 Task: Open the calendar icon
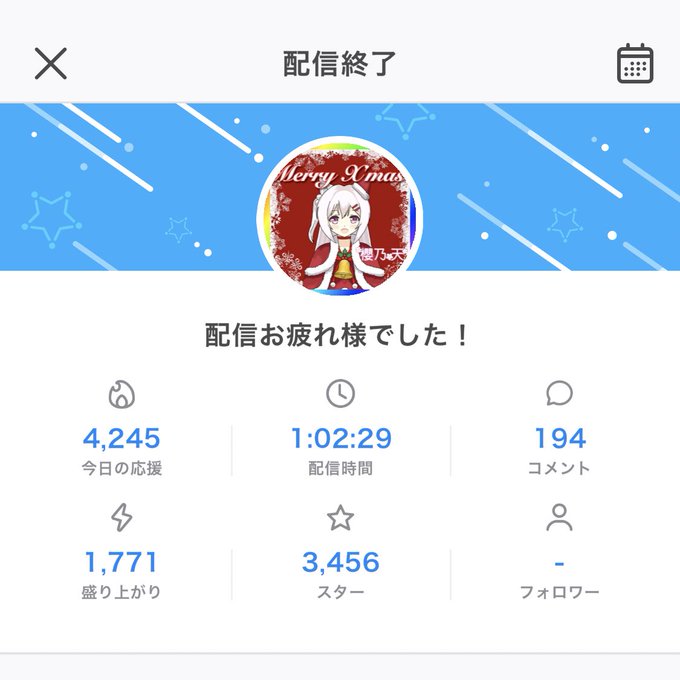[x=635, y=63]
